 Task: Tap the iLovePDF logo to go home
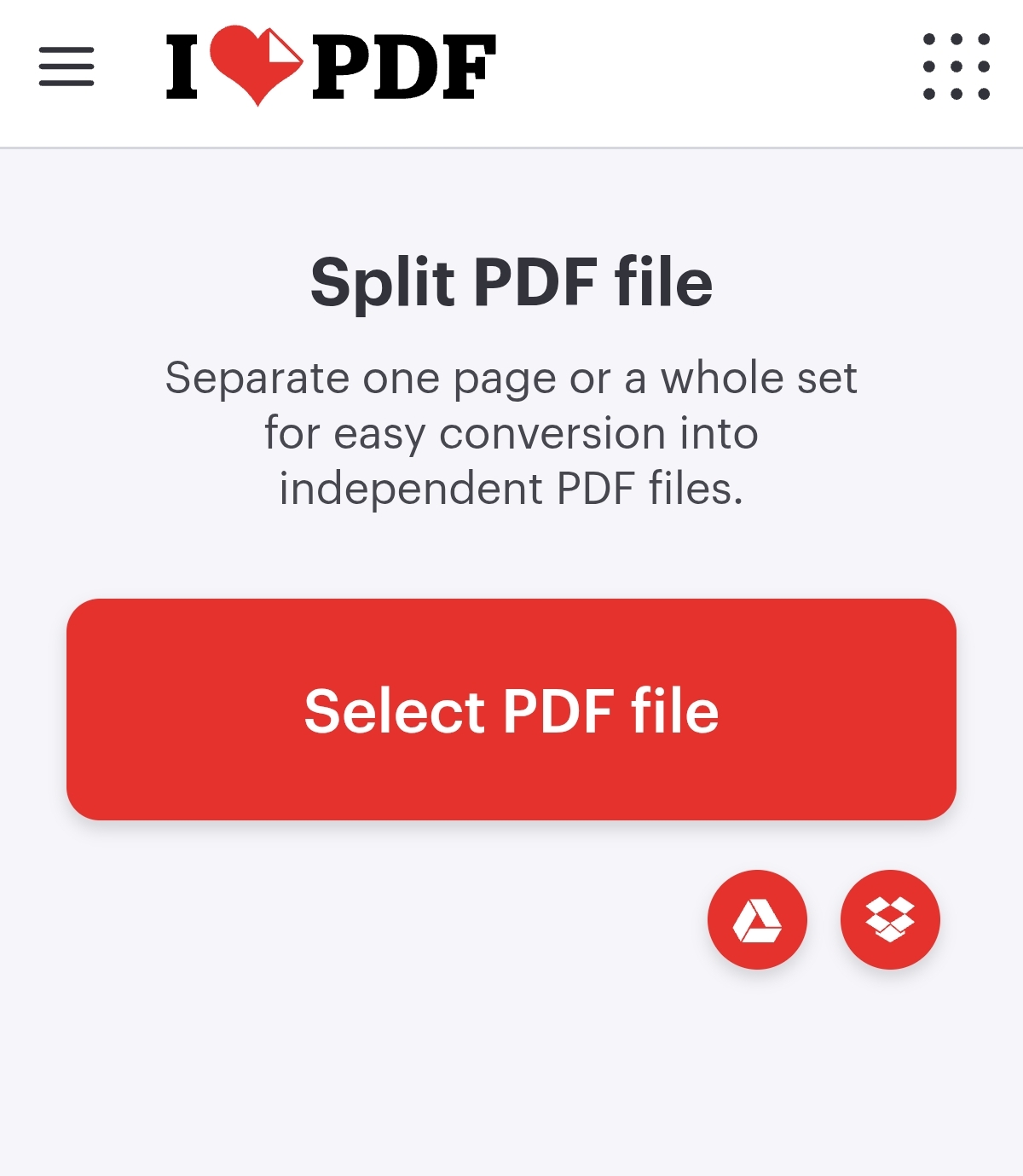(331, 67)
